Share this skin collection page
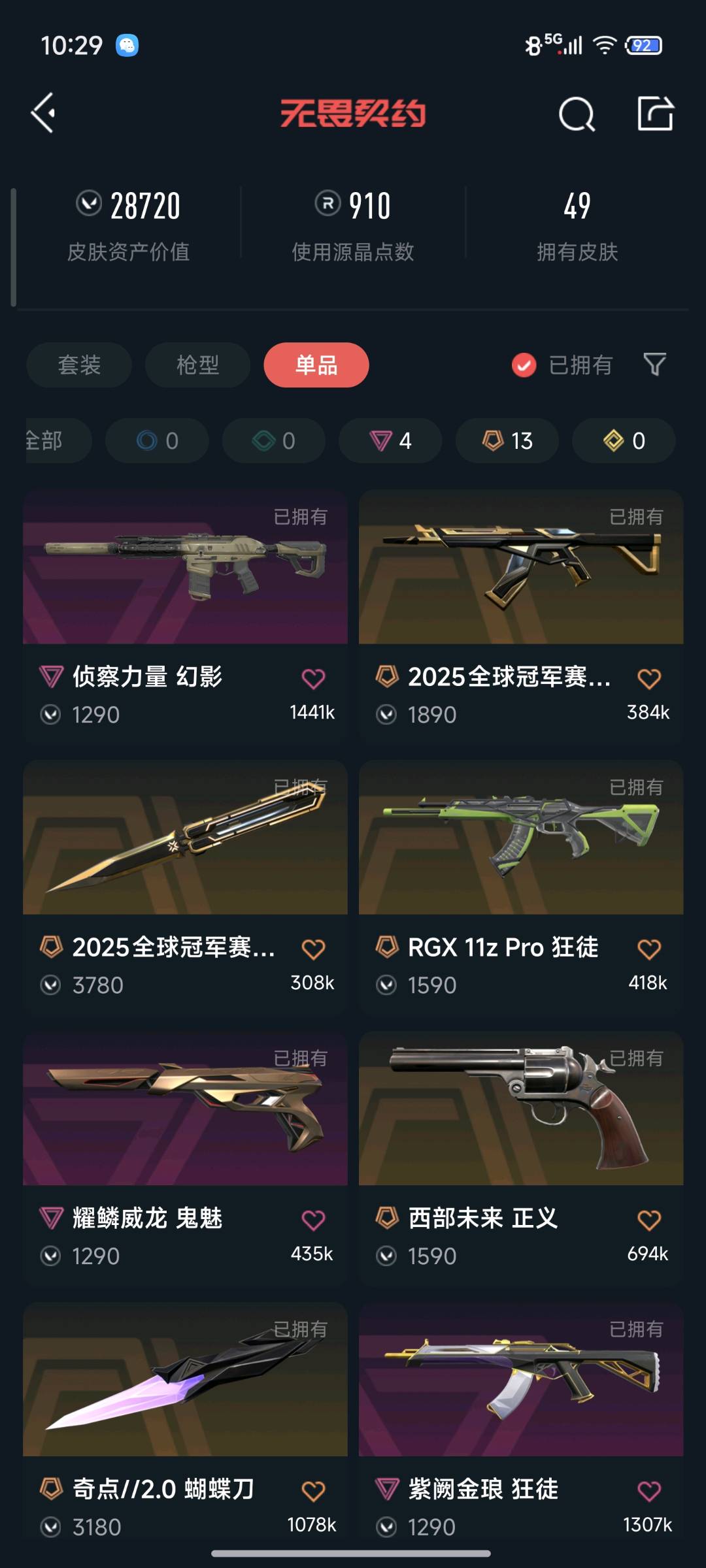 (x=655, y=114)
